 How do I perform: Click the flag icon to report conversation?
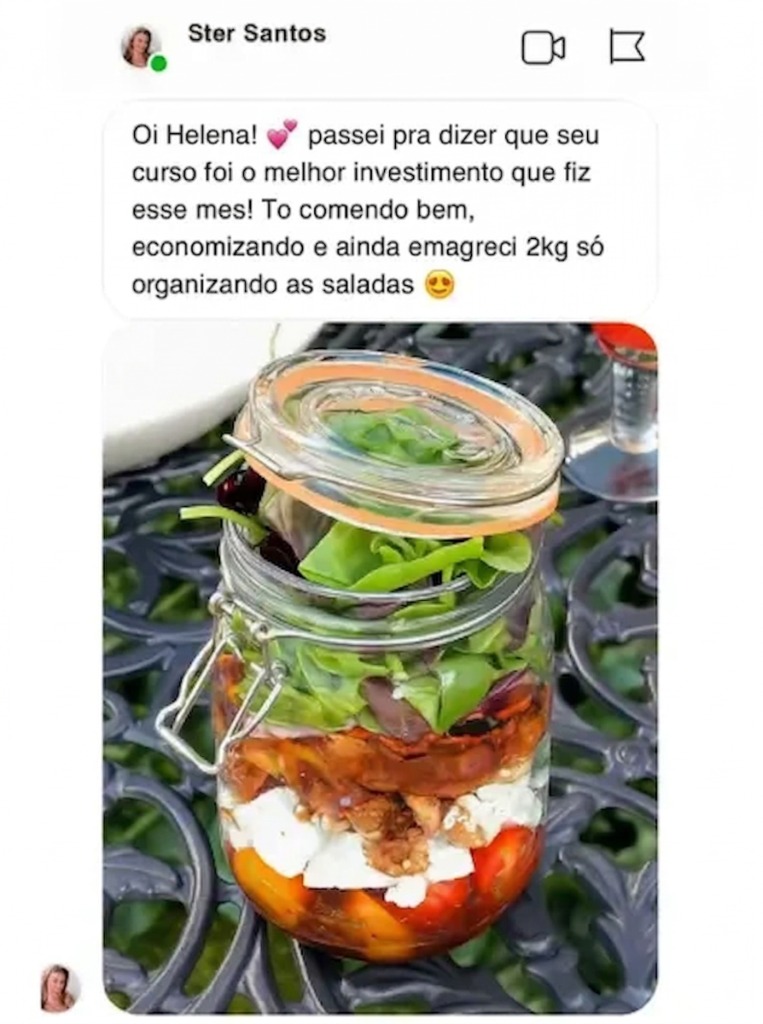point(628,46)
